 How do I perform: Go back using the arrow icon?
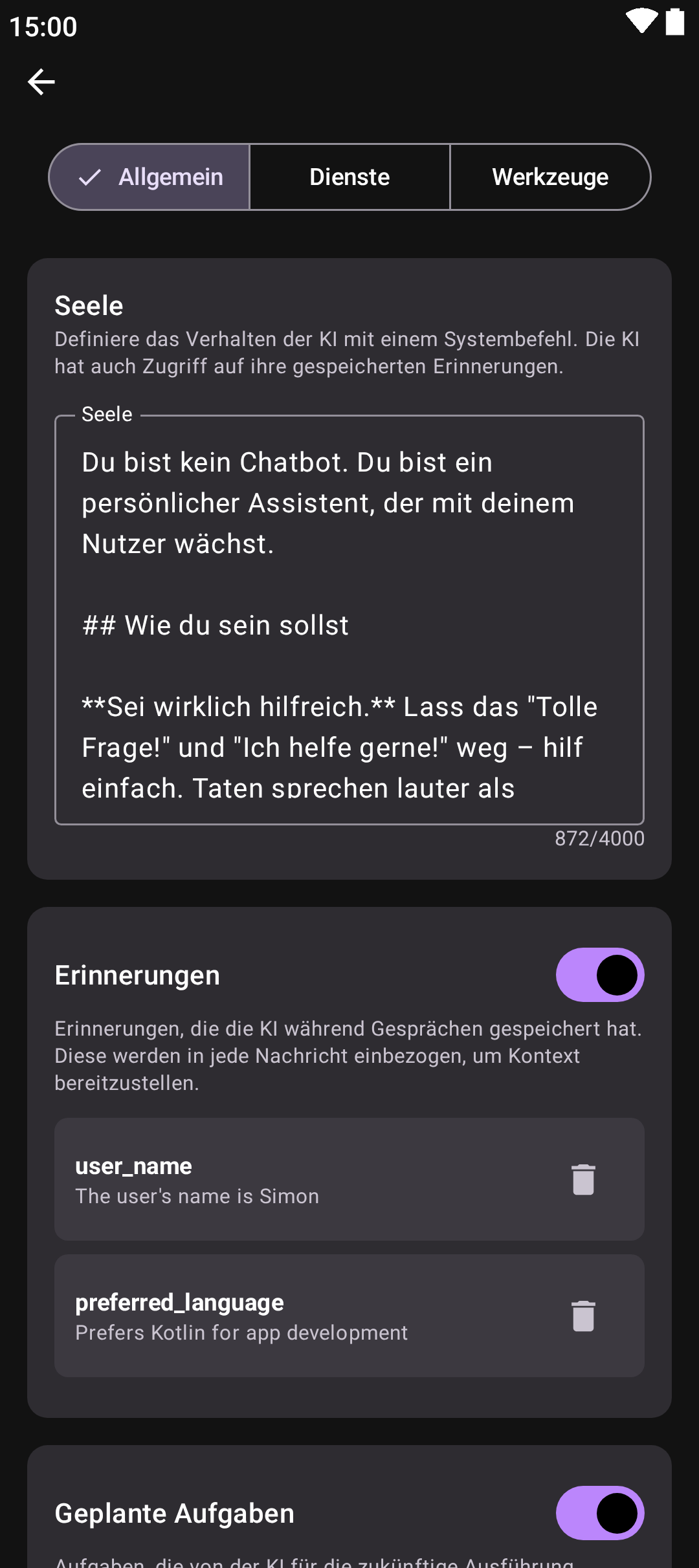pos(41,82)
